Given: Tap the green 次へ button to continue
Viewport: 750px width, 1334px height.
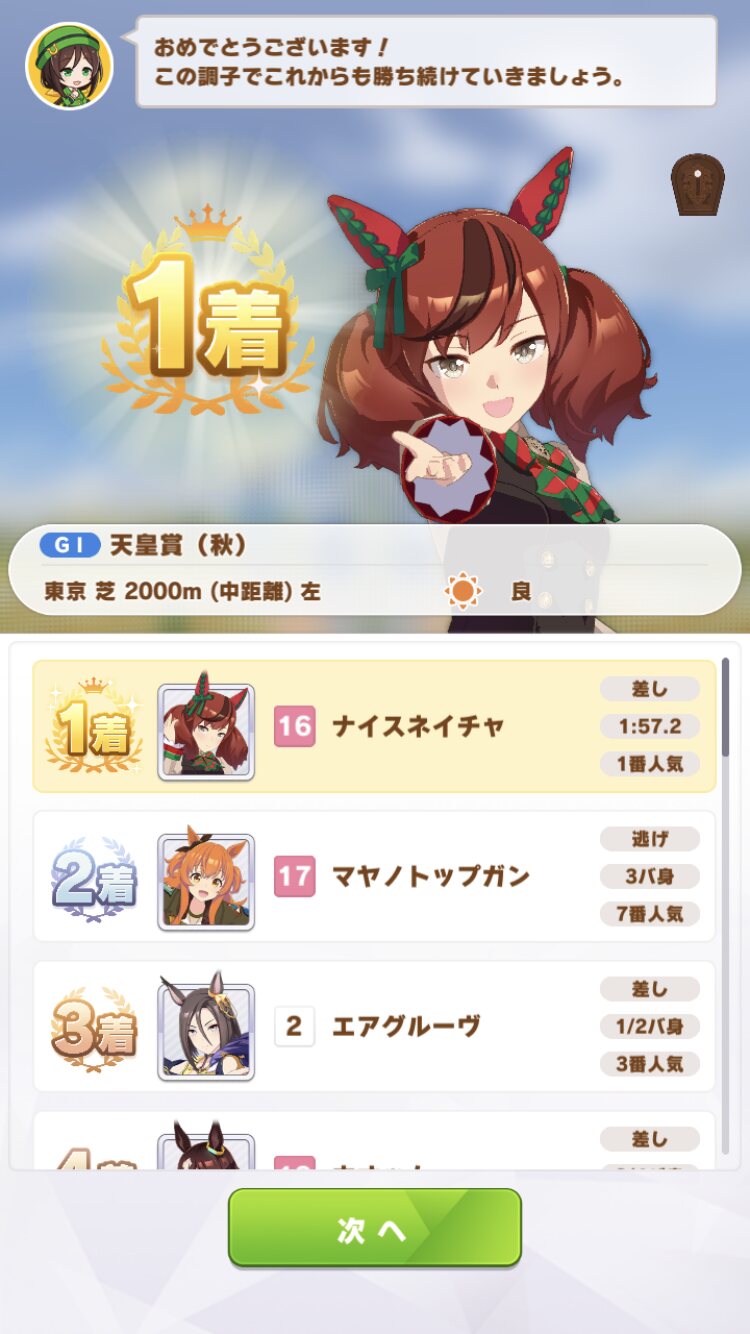Looking at the screenshot, I should click(375, 1228).
